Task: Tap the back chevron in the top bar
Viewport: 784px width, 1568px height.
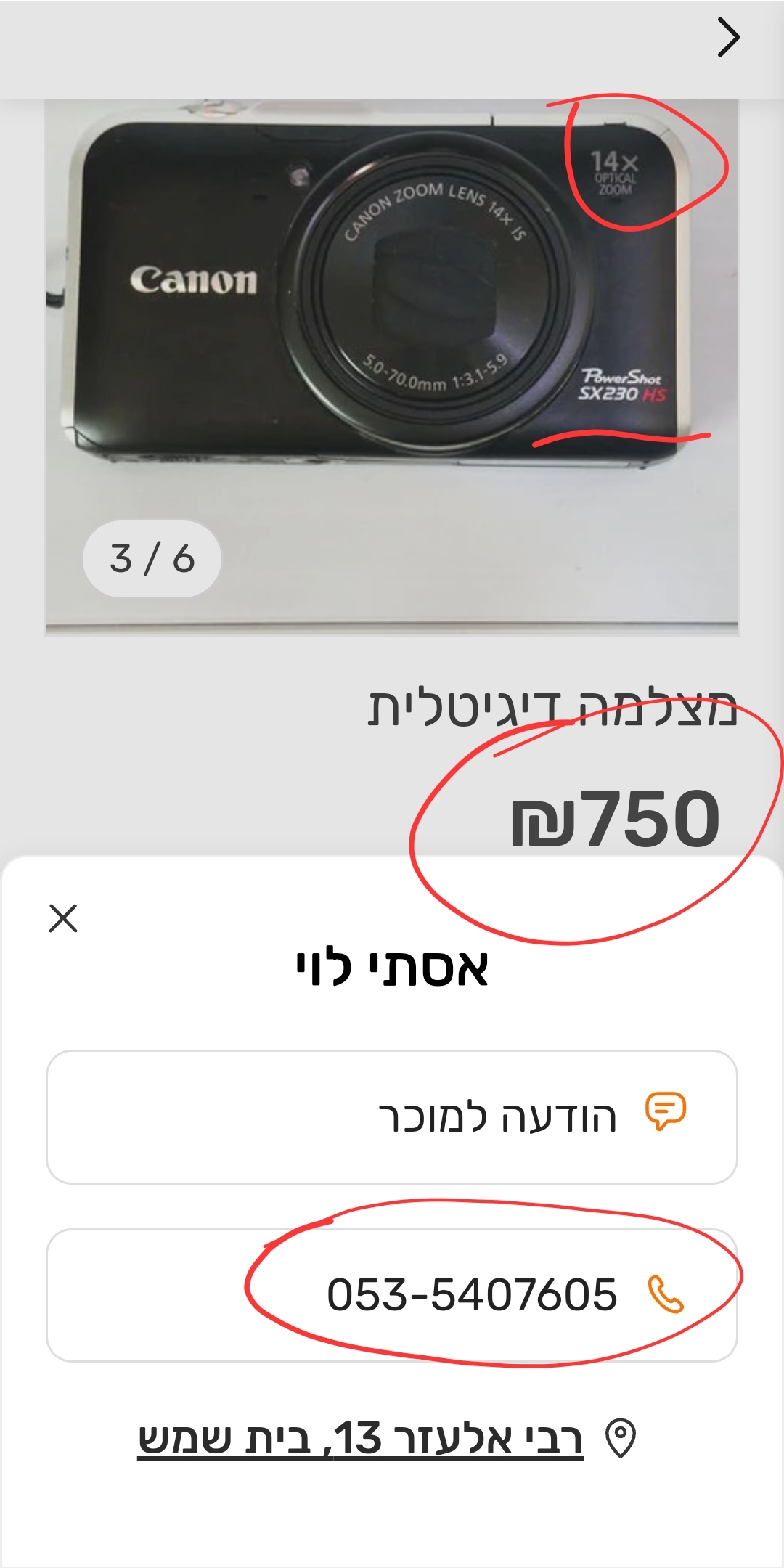Action: click(x=728, y=38)
